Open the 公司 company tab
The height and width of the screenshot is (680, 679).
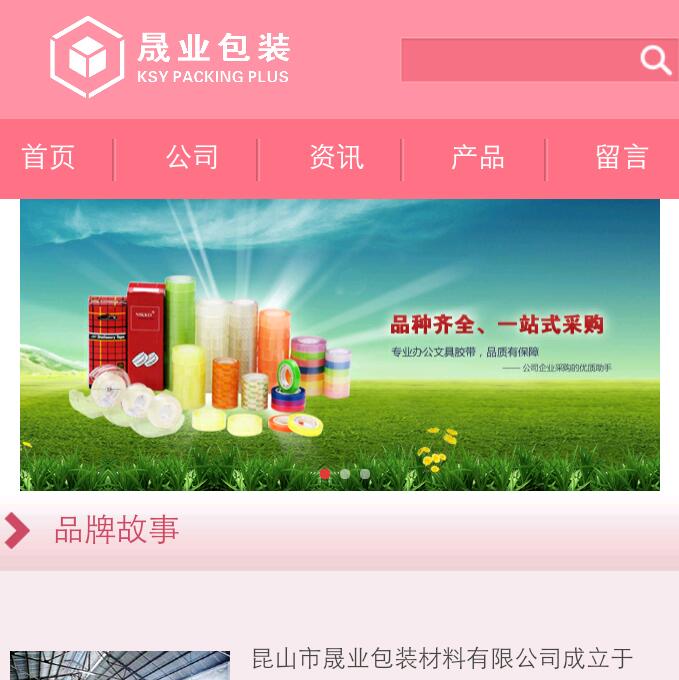pyautogui.click(x=192, y=158)
